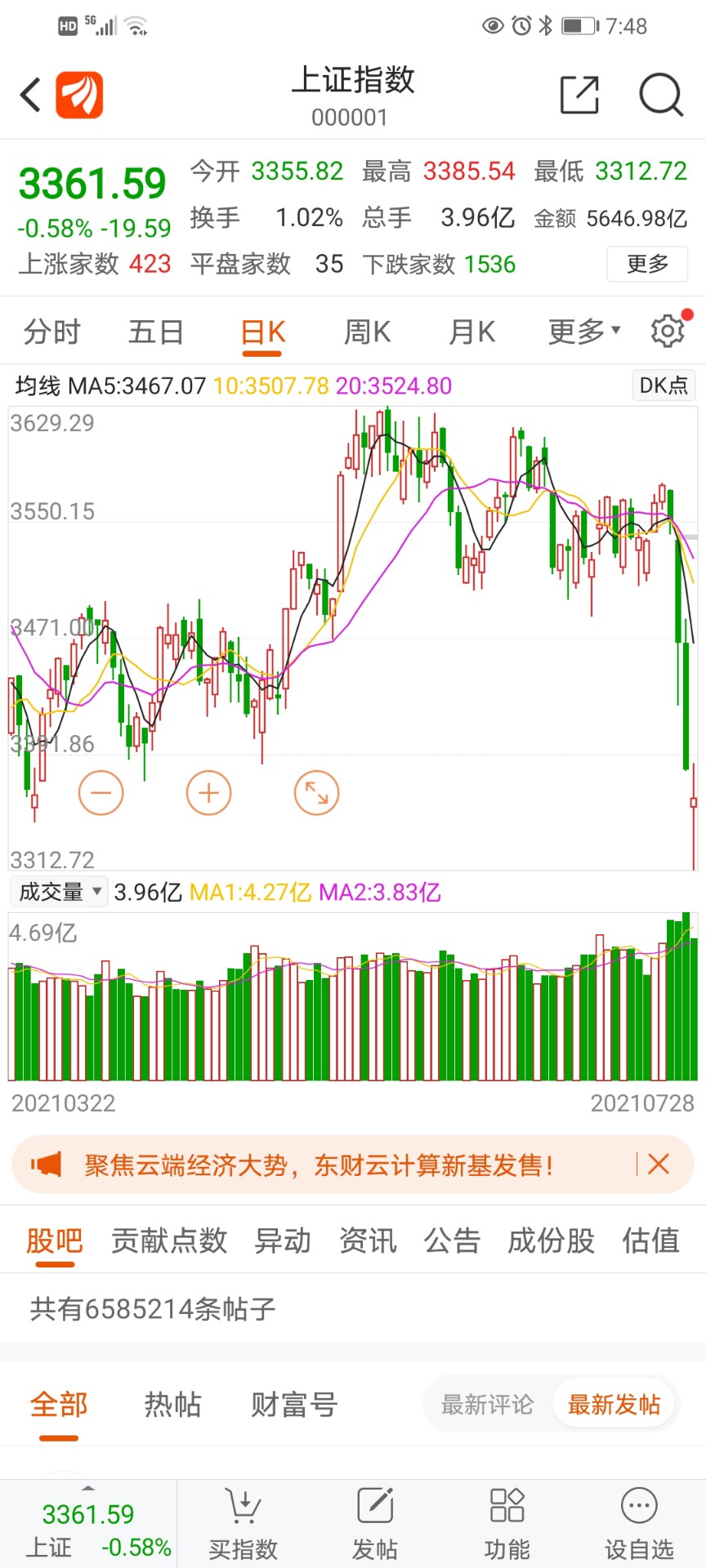Switch to the 贡献点数 tab

coord(169,1241)
